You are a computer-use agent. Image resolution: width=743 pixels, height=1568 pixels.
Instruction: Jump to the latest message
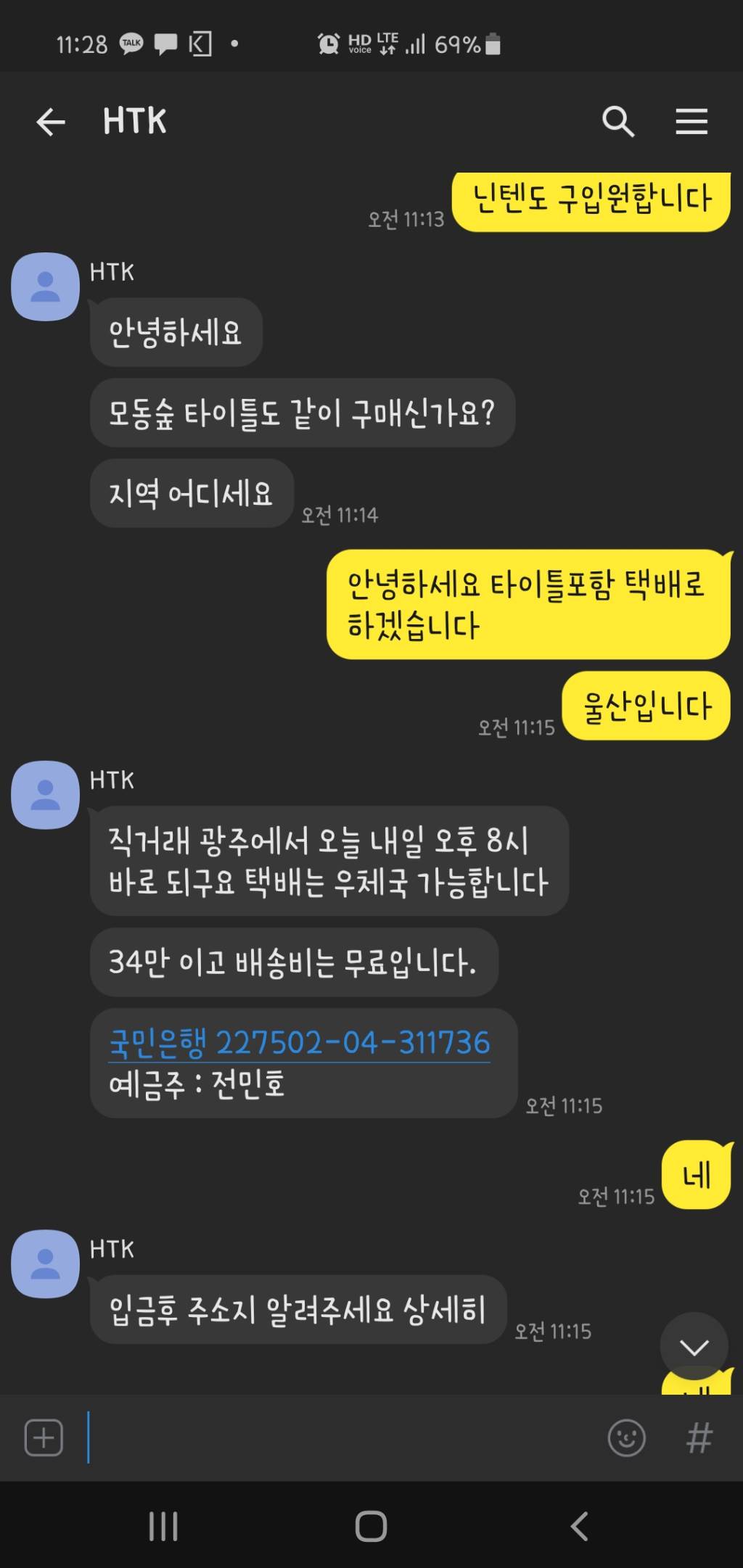[694, 1348]
